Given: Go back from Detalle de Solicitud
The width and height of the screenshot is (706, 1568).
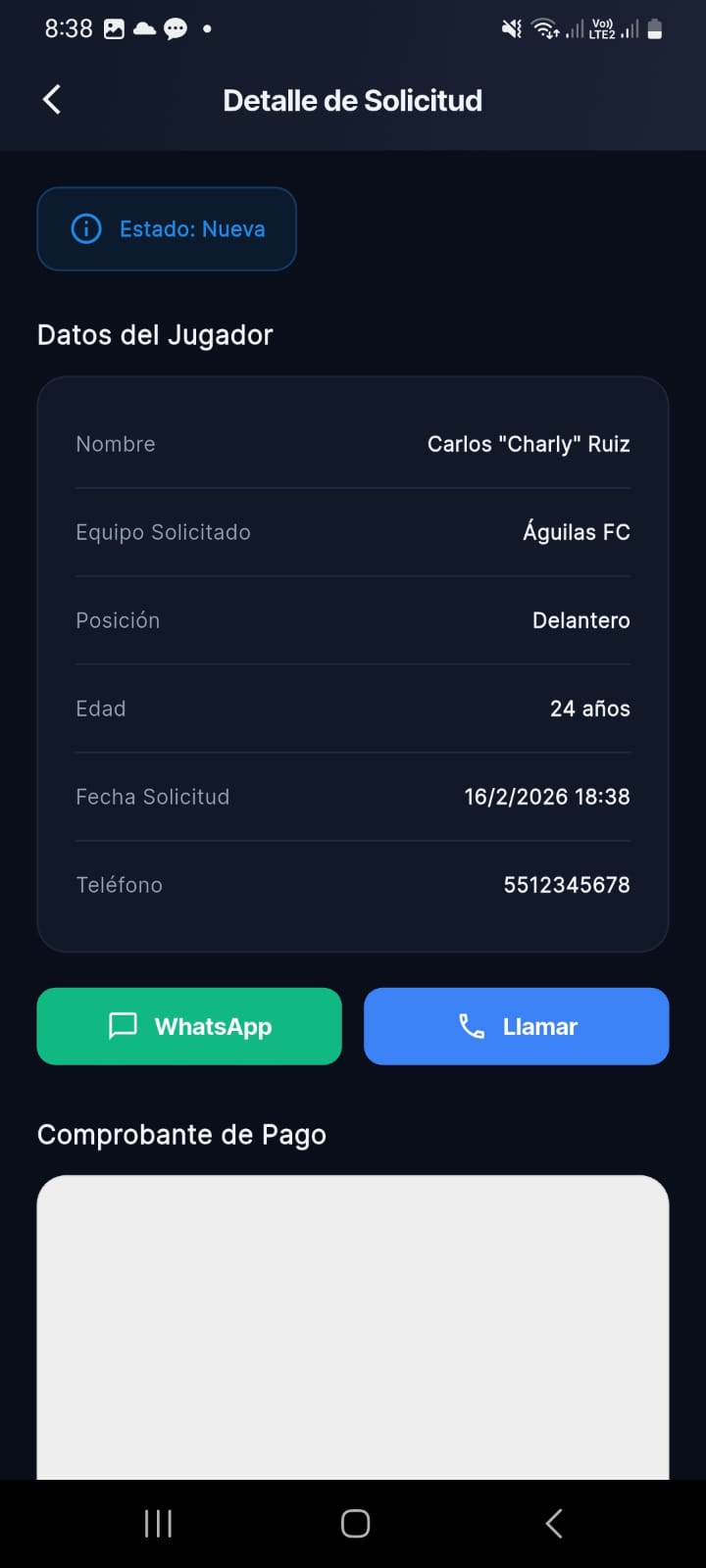Looking at the screenshot, I should point(52,99).
